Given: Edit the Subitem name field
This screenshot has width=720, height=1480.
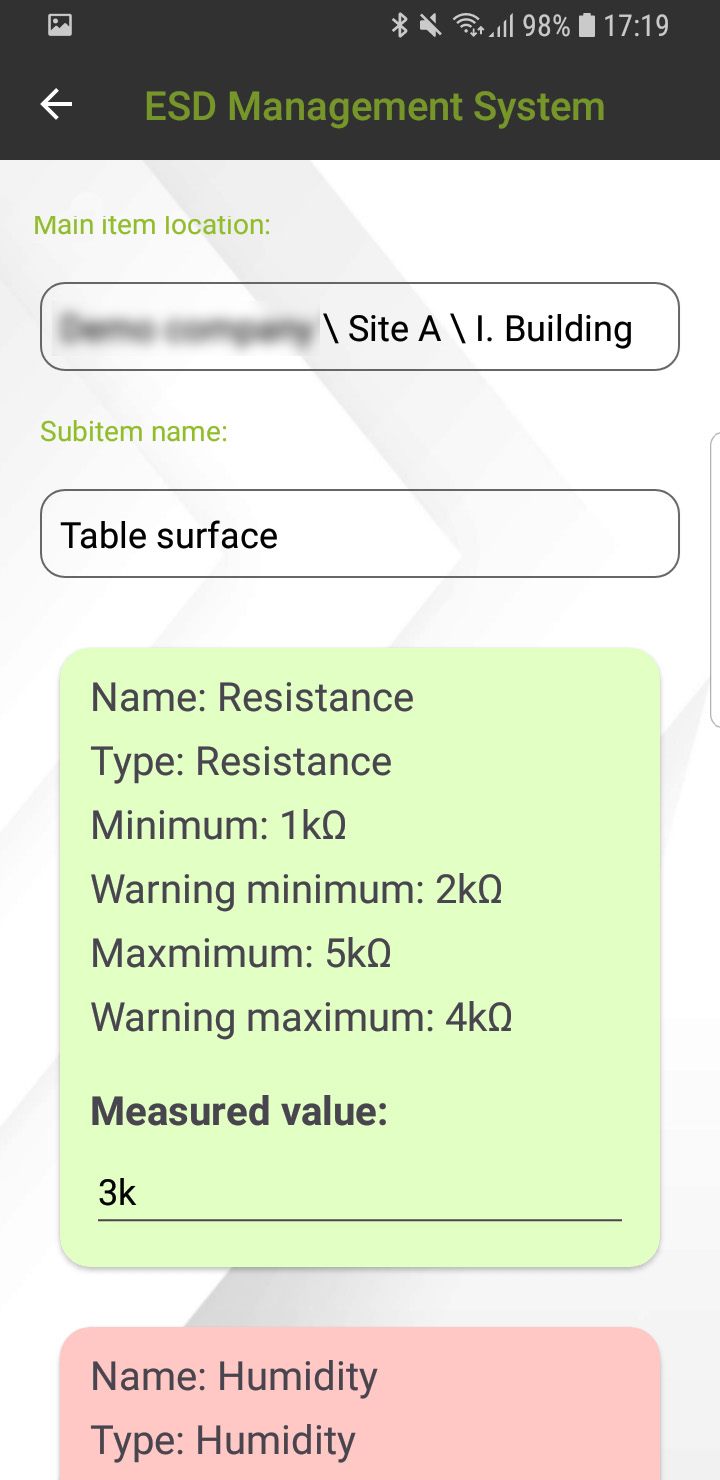Looking at the screenshot, I should (x=360, y=534).
